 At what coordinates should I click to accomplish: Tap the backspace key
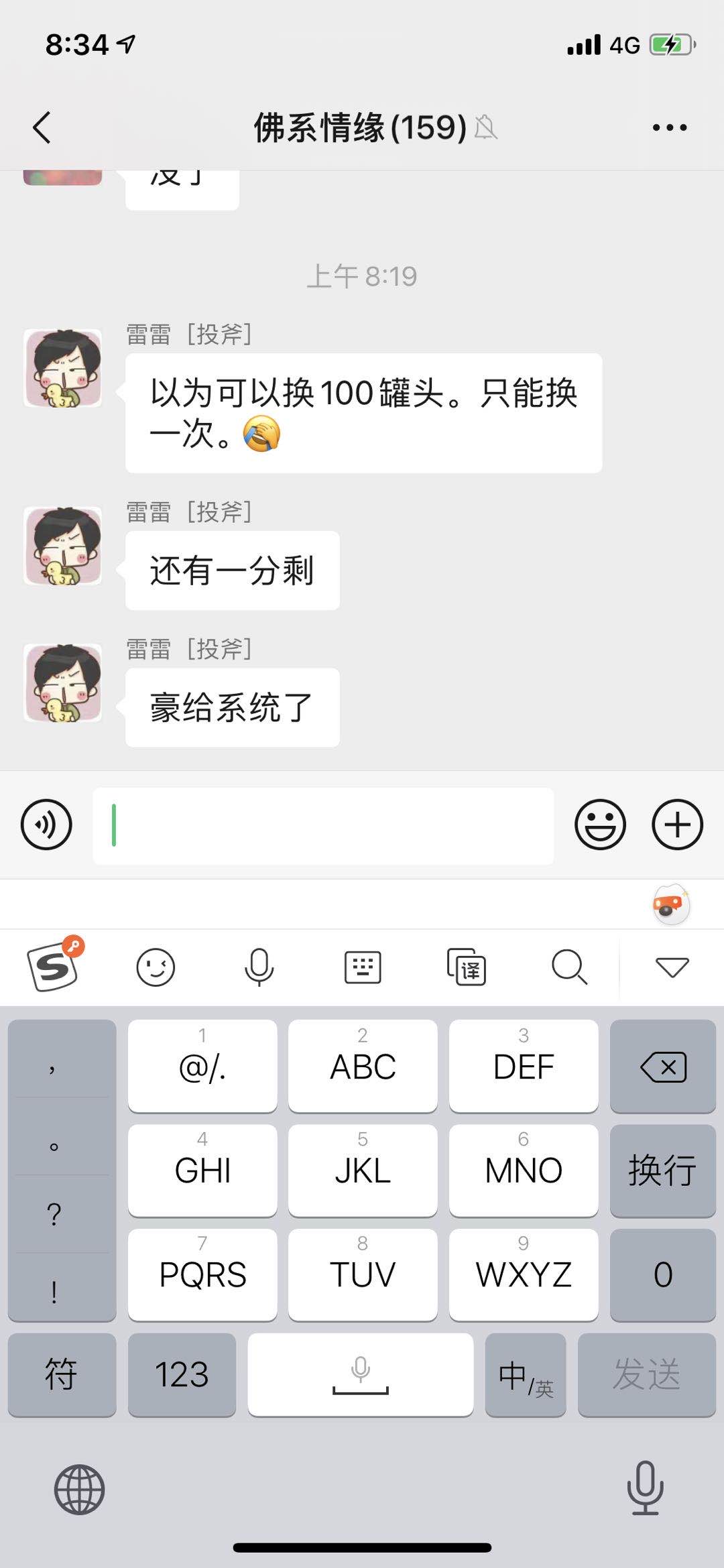pyautogui.click(x=663, y=1067)
